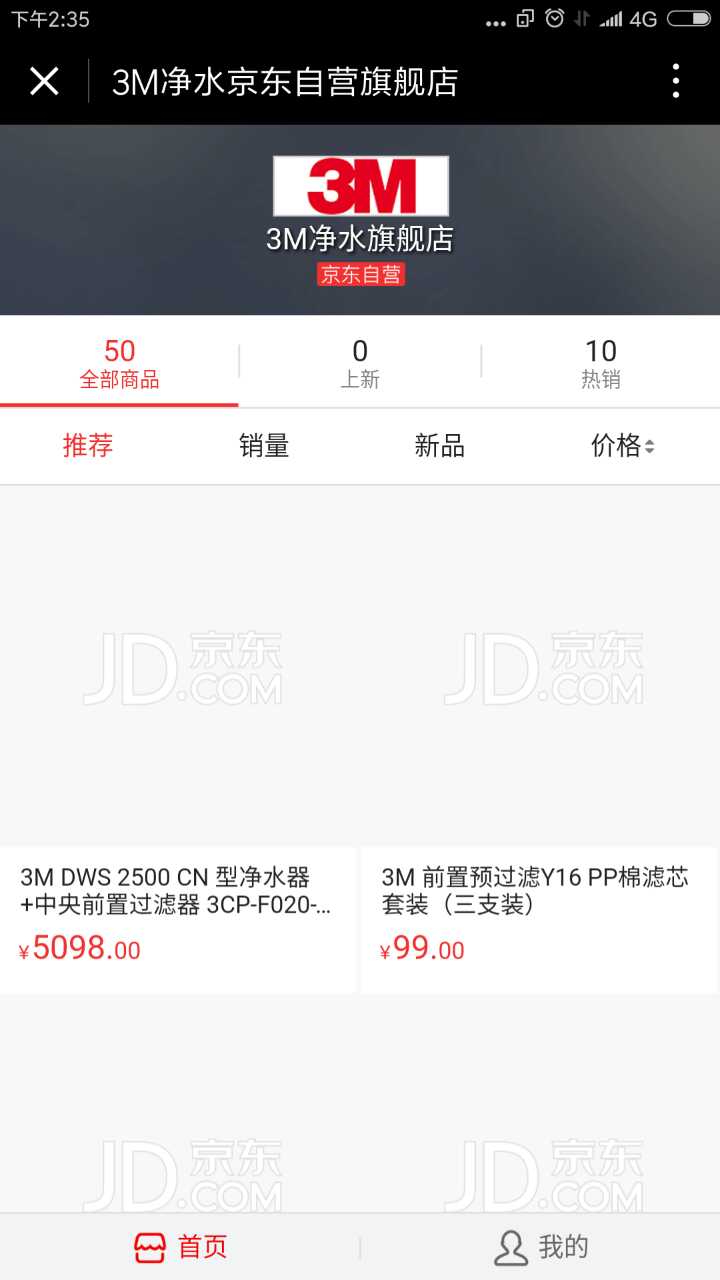This screenshot has width=720, height=1280.
Task: Close the 3M净水京东自营旗舰店 page
Action: click(x=44, y=81)
